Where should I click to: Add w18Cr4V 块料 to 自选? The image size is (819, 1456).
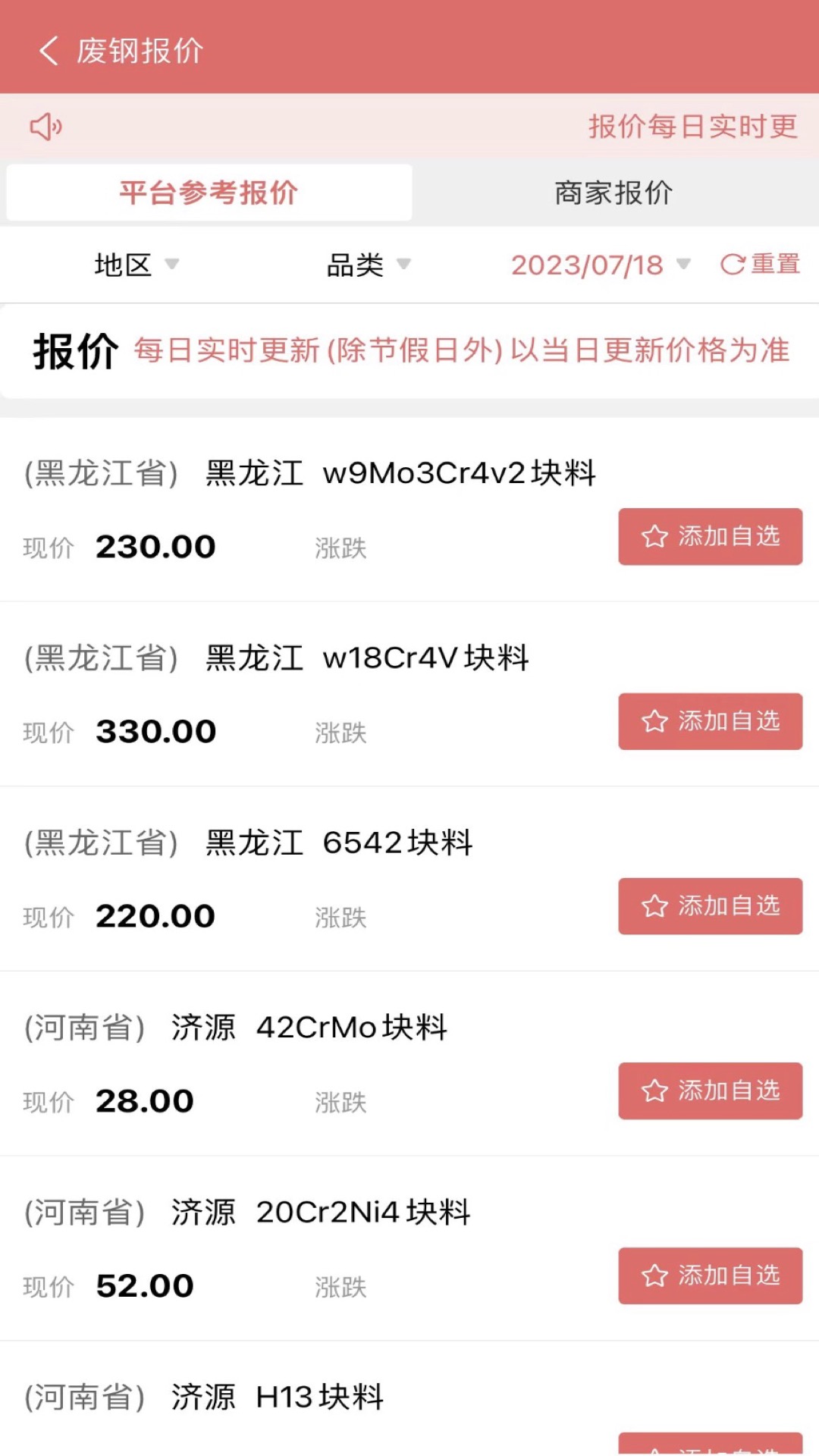click(x=710, y=721)
